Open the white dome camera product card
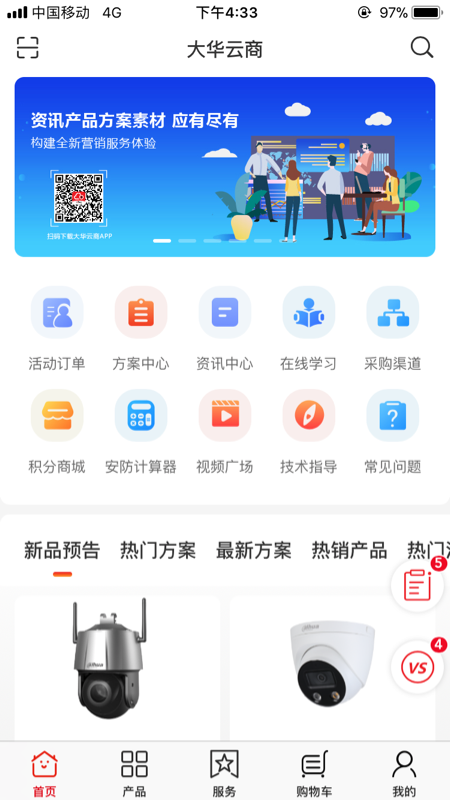This screenshot has width=450, height=800. 332,668
